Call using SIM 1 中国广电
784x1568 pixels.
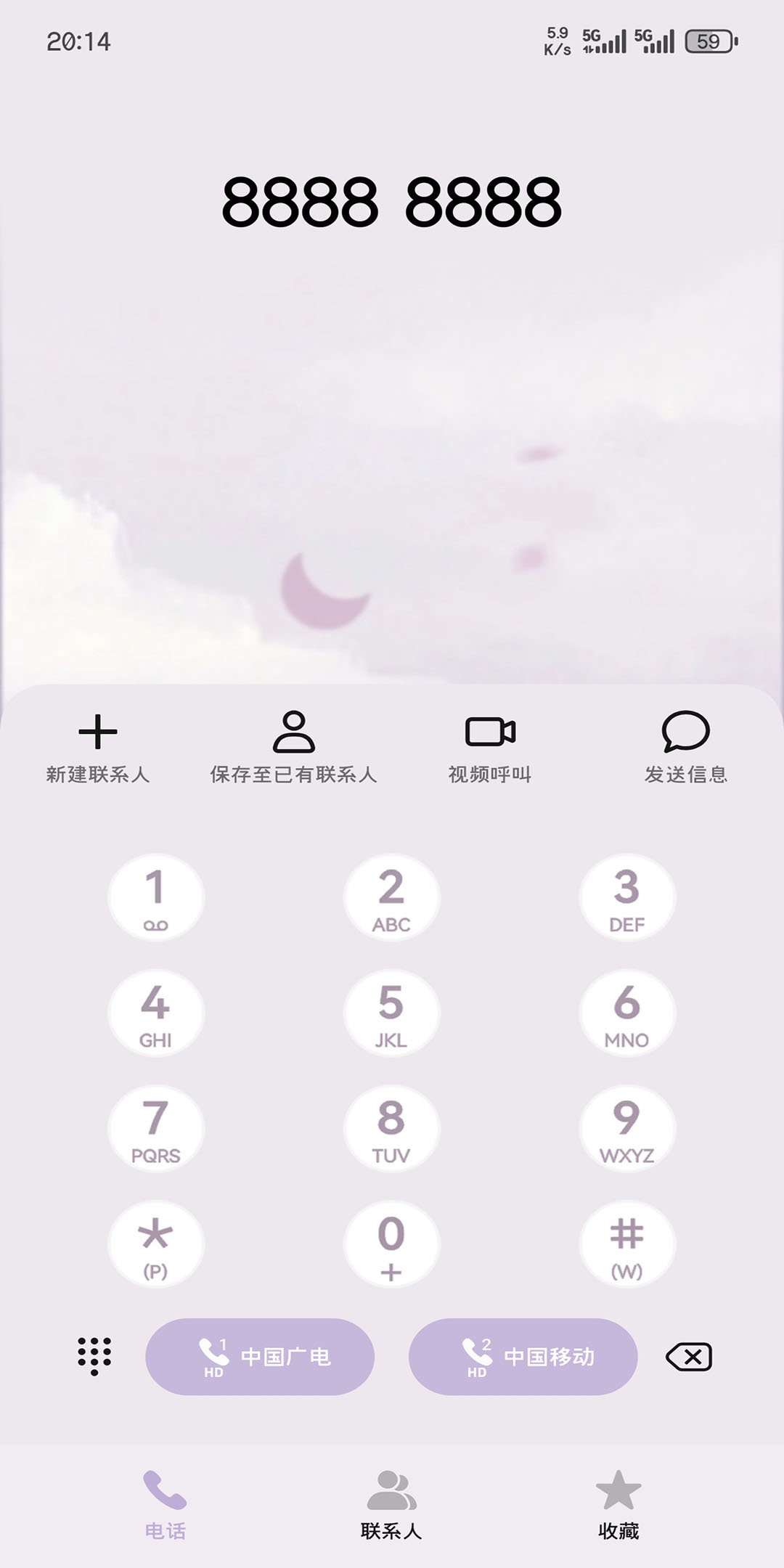click(x=260, y=1357)
